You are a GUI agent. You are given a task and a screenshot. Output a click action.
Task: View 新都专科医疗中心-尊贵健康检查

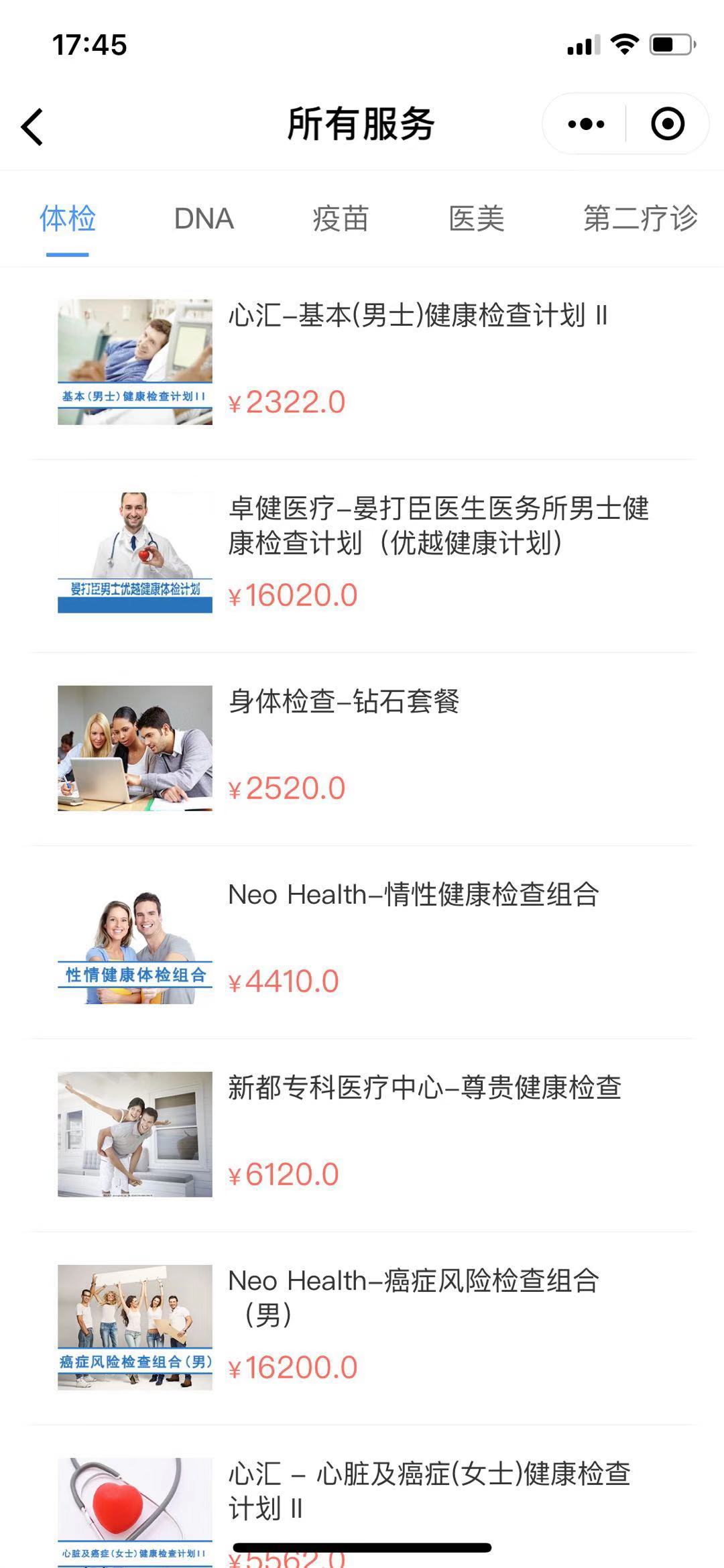click(362, 1135)
